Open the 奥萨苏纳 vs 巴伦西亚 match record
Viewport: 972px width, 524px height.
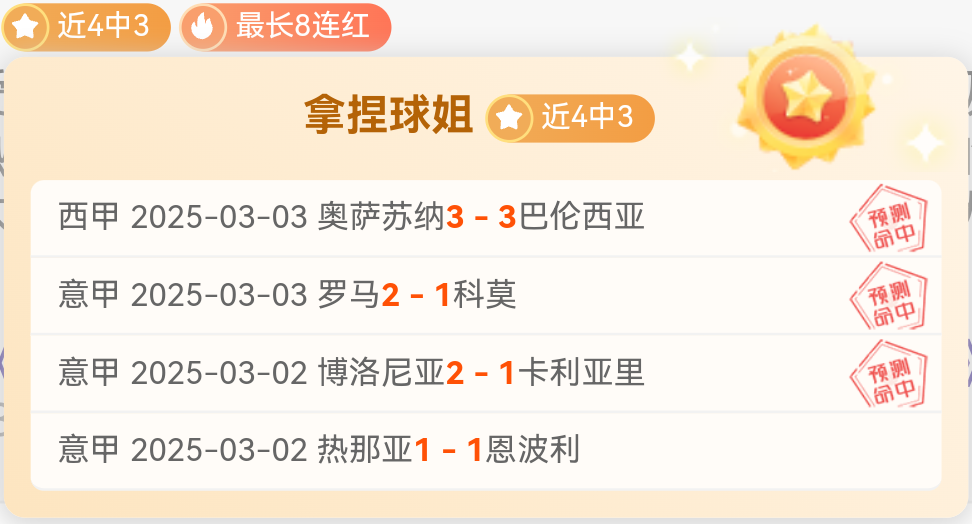coord(486,217)
